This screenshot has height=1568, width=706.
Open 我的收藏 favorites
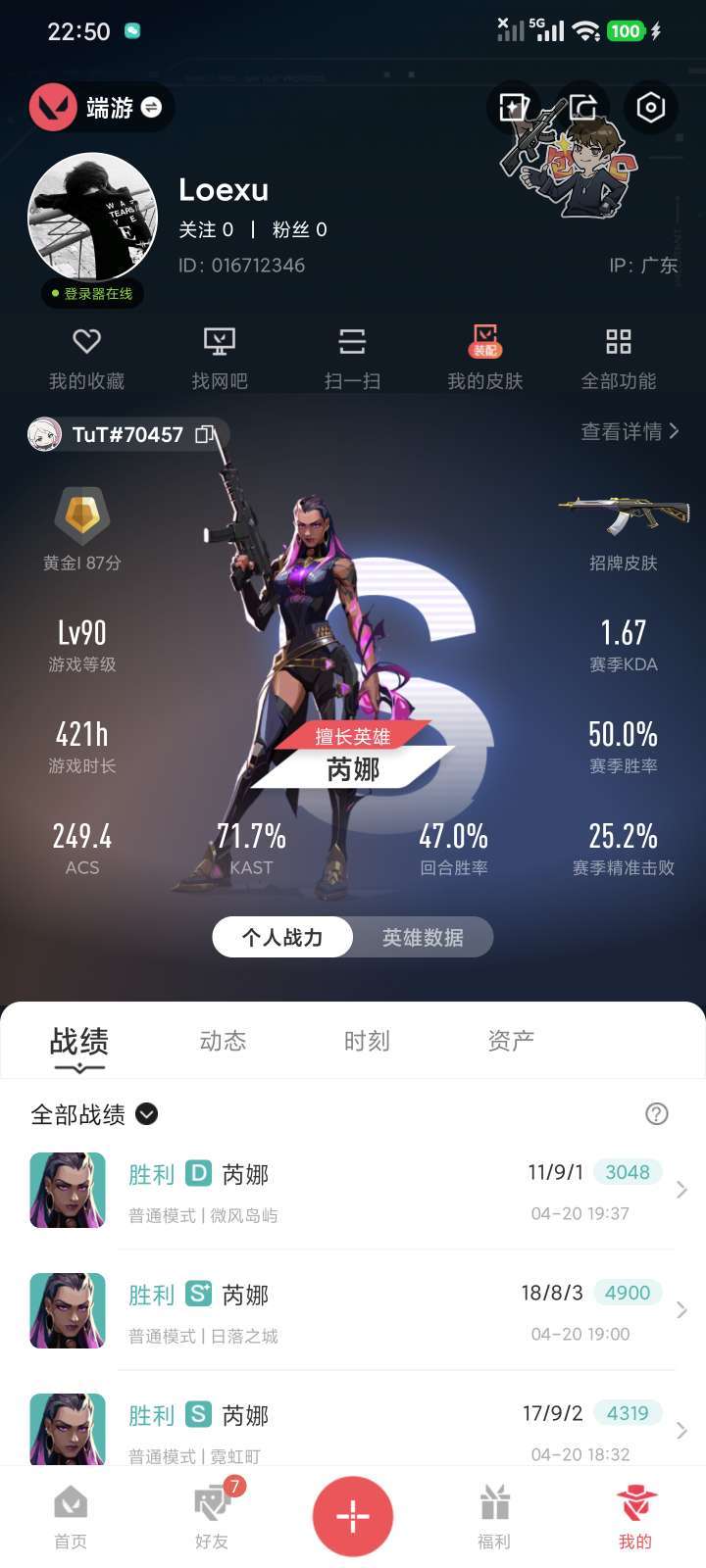coord(86,358)
